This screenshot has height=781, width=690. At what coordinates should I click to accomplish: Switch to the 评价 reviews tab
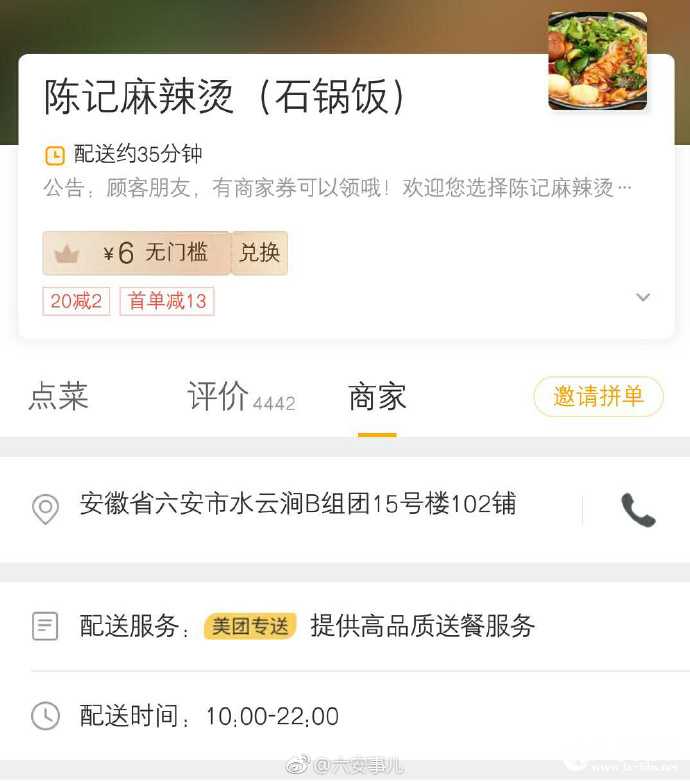click(x=220, y=397)
